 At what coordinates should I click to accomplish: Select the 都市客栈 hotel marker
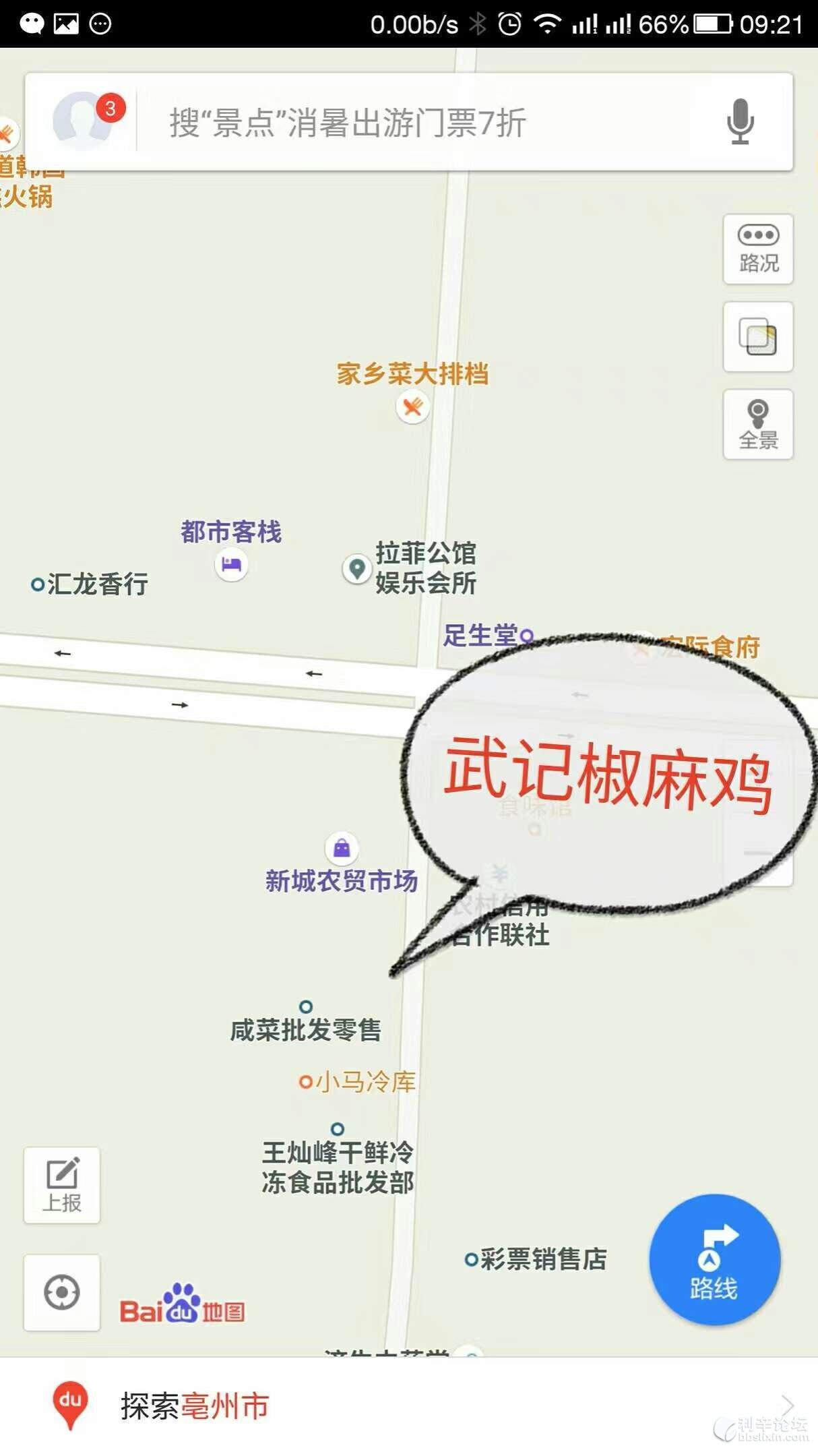231,564
